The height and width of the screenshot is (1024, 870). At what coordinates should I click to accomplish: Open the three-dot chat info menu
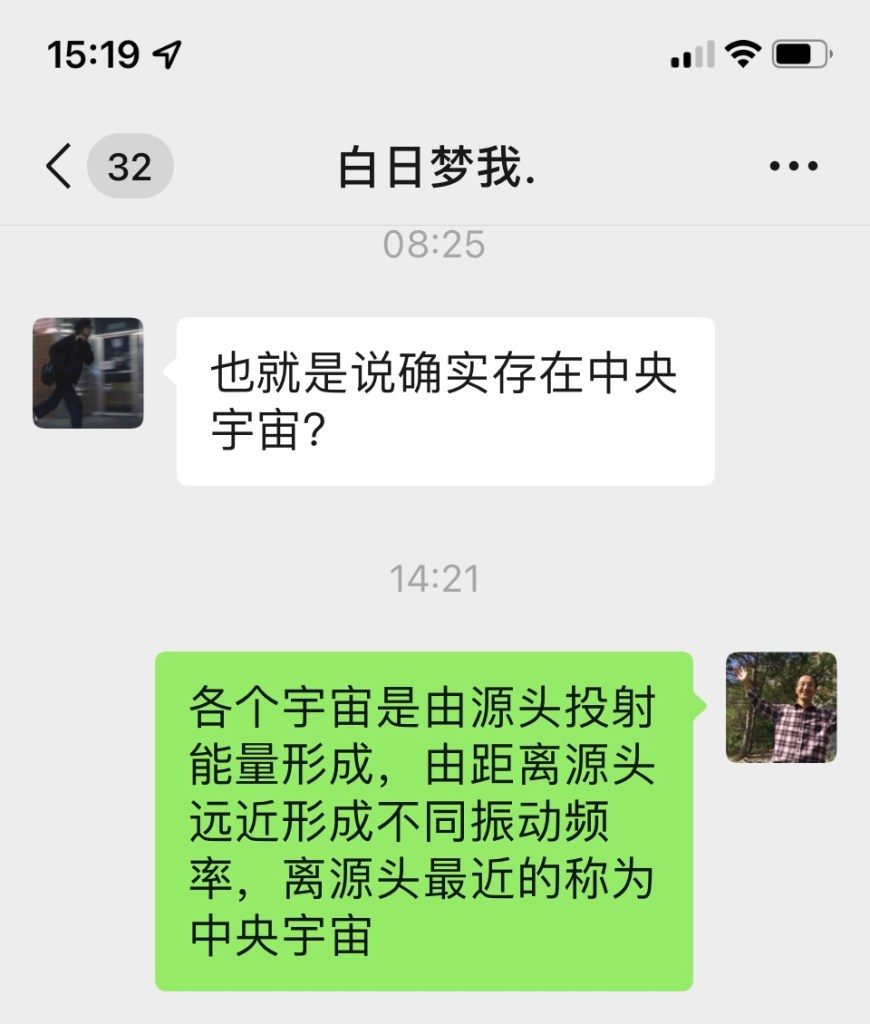pos(794,166)
